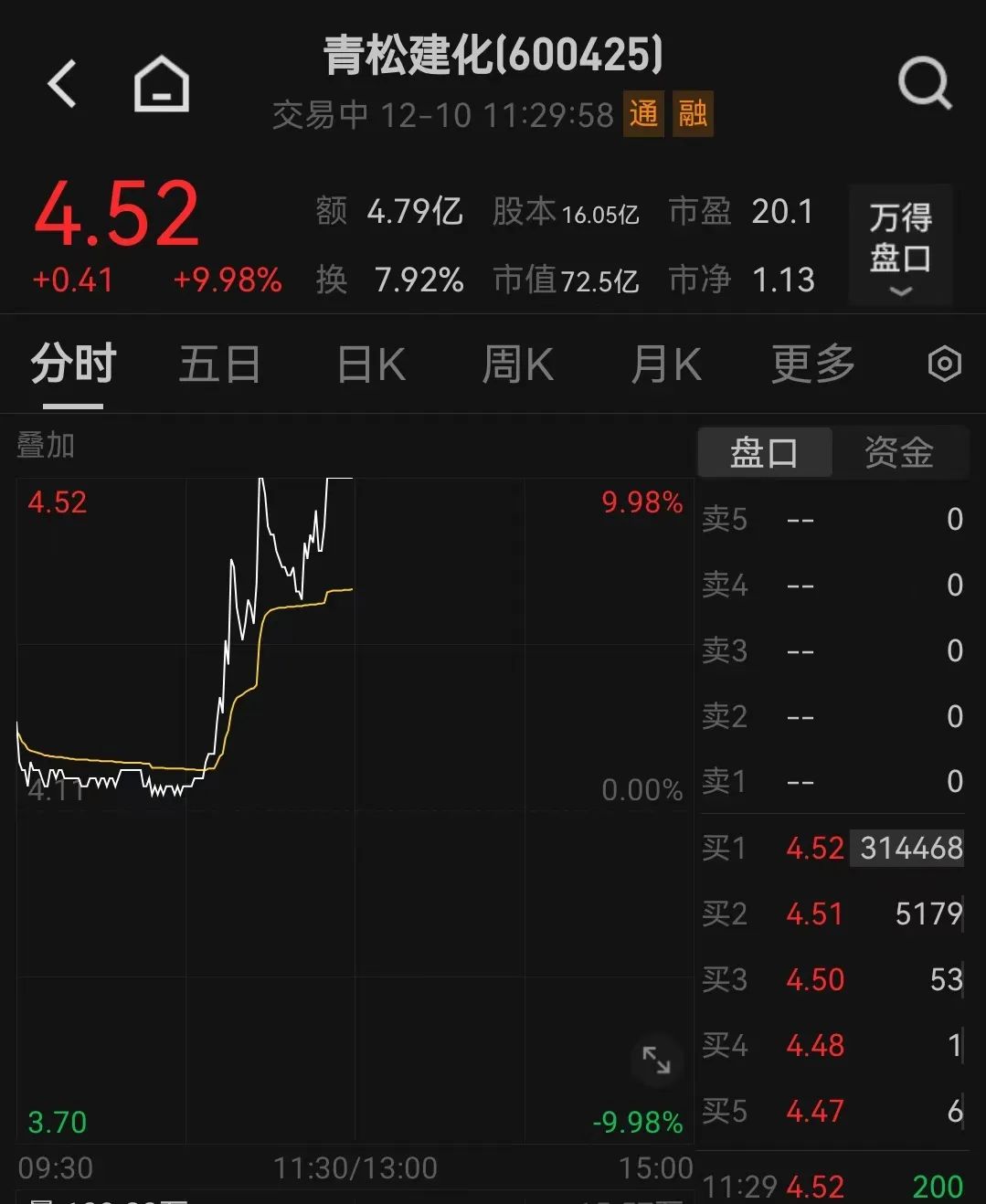Viewport: 986px width, 1204px height.
Task: Tap 叠加 to overlay a comparison
Action: pos(46,446)
